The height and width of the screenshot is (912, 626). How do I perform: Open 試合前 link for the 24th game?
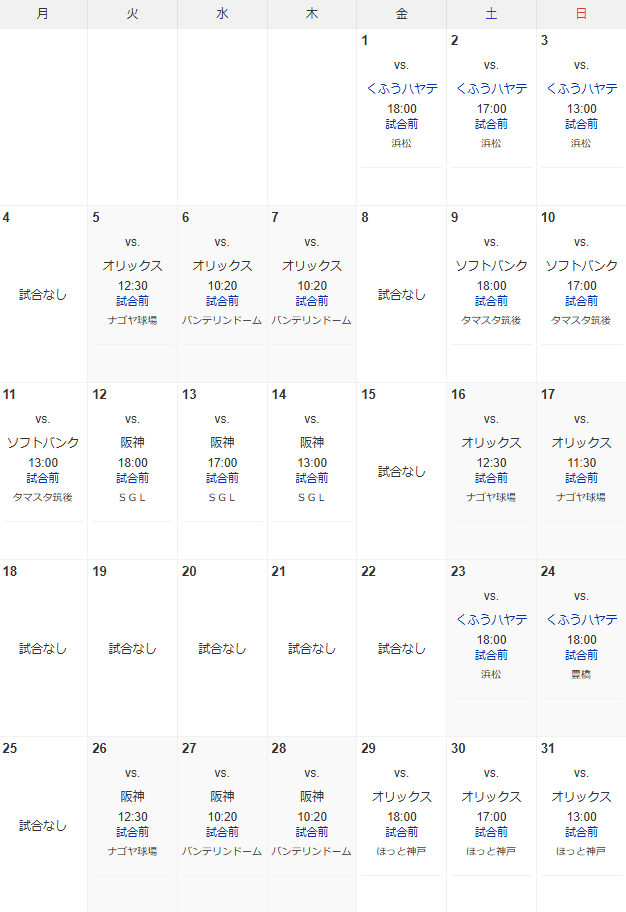pyautogui.click(x=581, y=655)
